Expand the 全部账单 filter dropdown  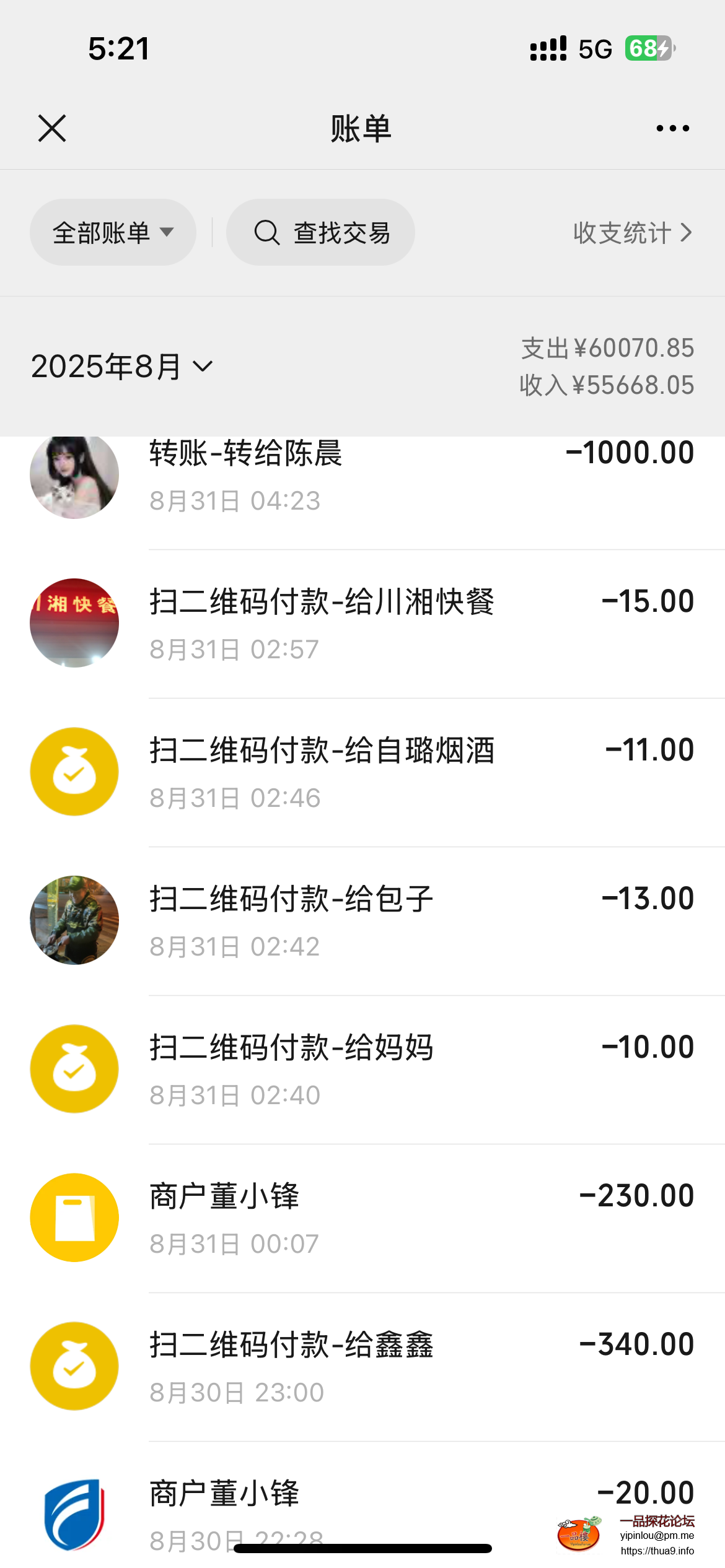[113, 233]
